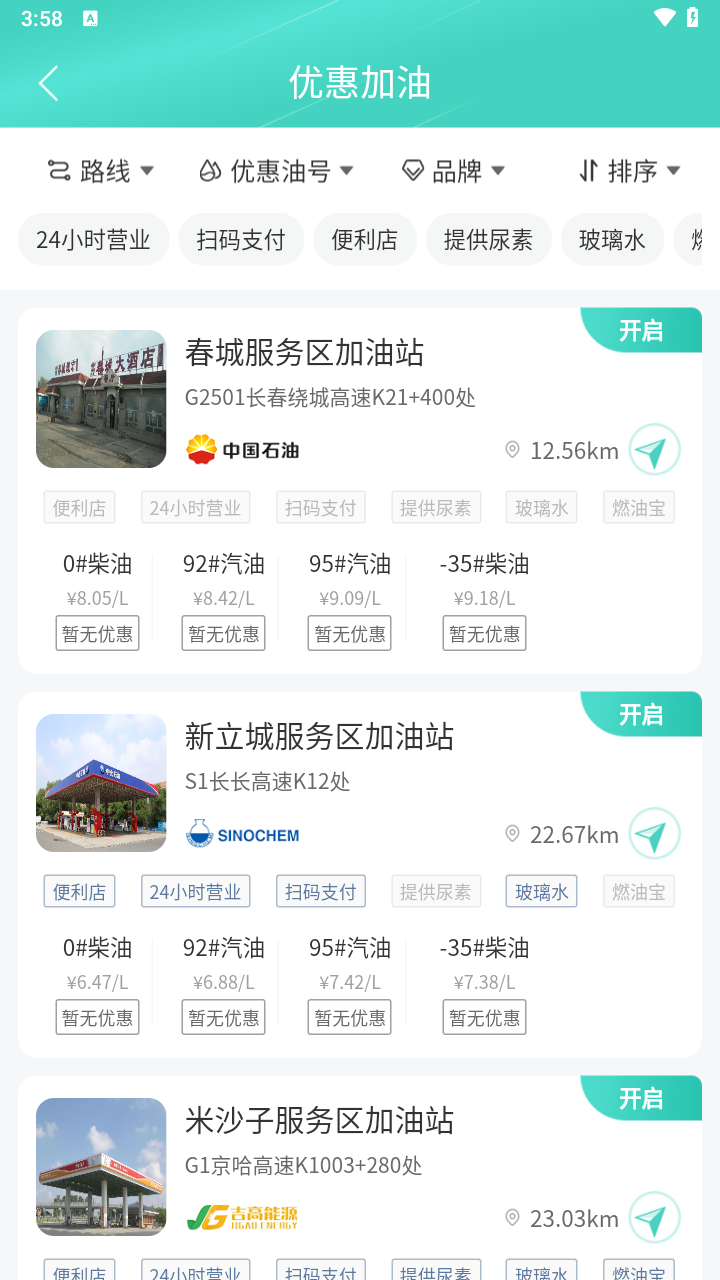720x1280 pixels.
Task: Tap the 开启 badge on 新立城服务区加油站
Action: [x=640, y=713]
